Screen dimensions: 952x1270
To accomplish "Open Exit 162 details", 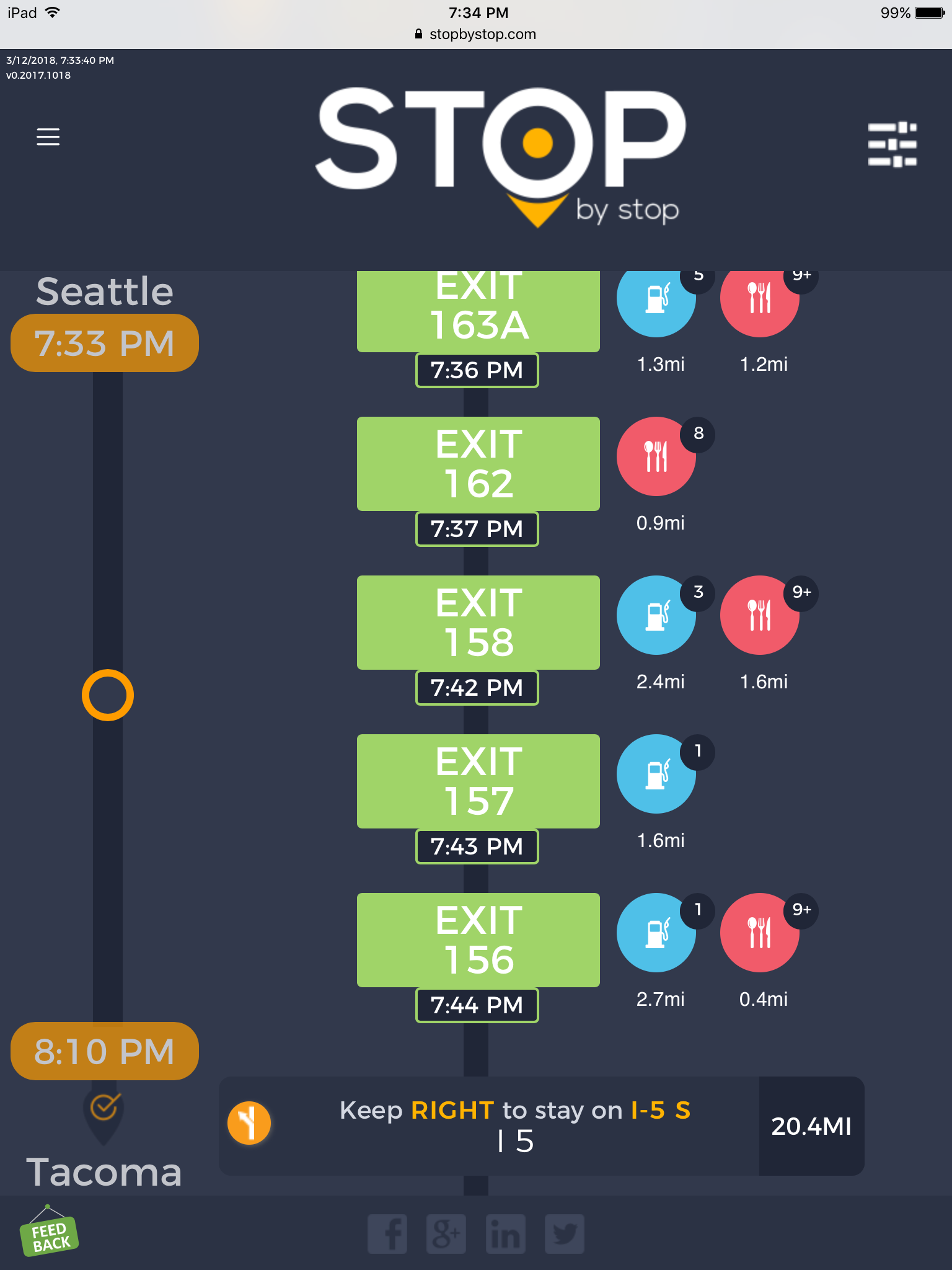I will coord(478,464).
